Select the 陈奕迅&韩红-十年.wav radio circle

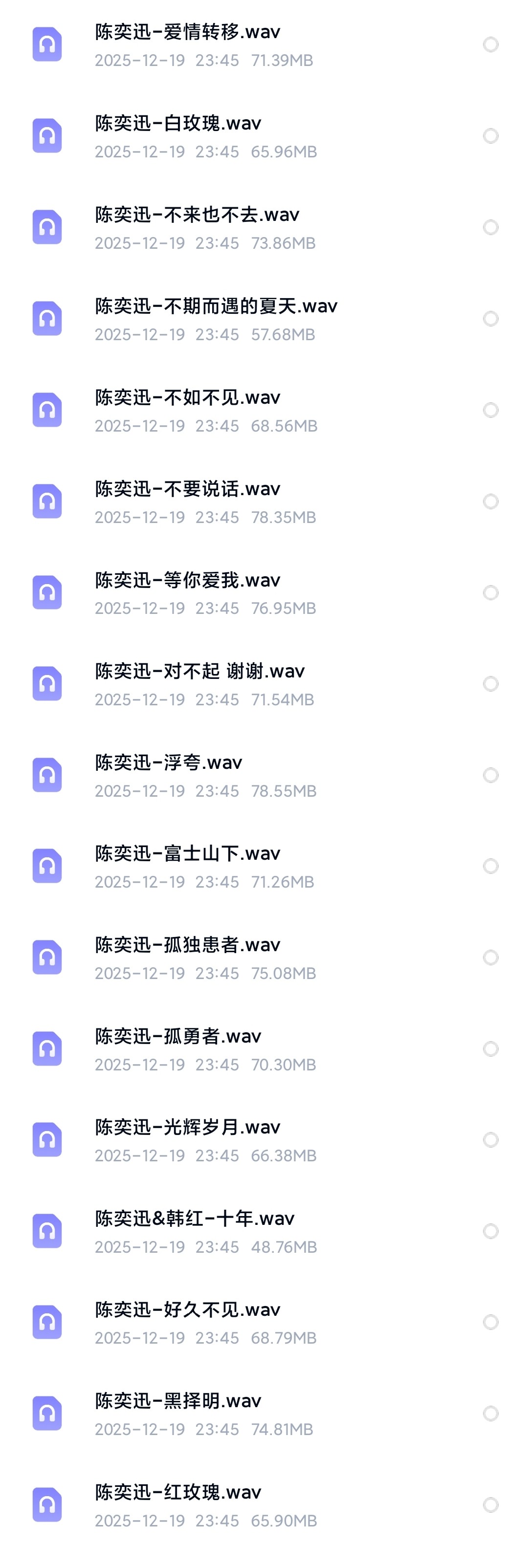pos(490,1231)
